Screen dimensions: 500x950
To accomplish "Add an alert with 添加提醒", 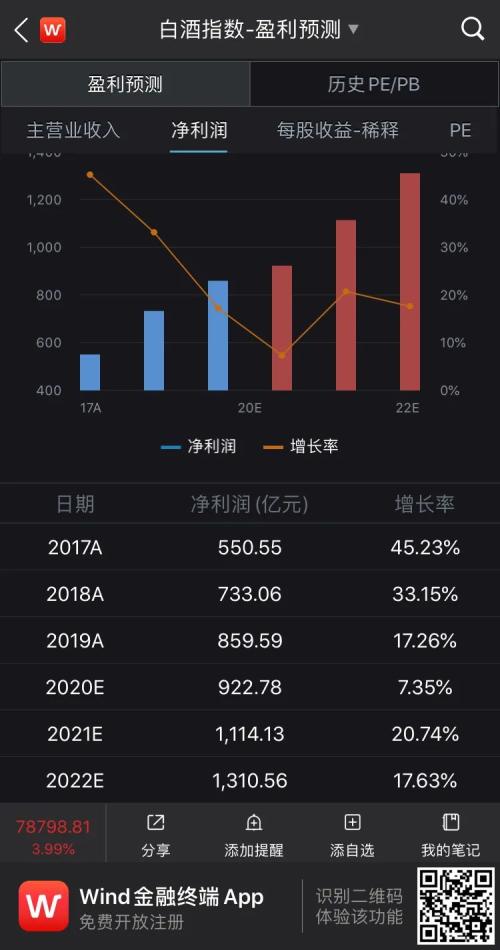I will click(x=254, y=835).
